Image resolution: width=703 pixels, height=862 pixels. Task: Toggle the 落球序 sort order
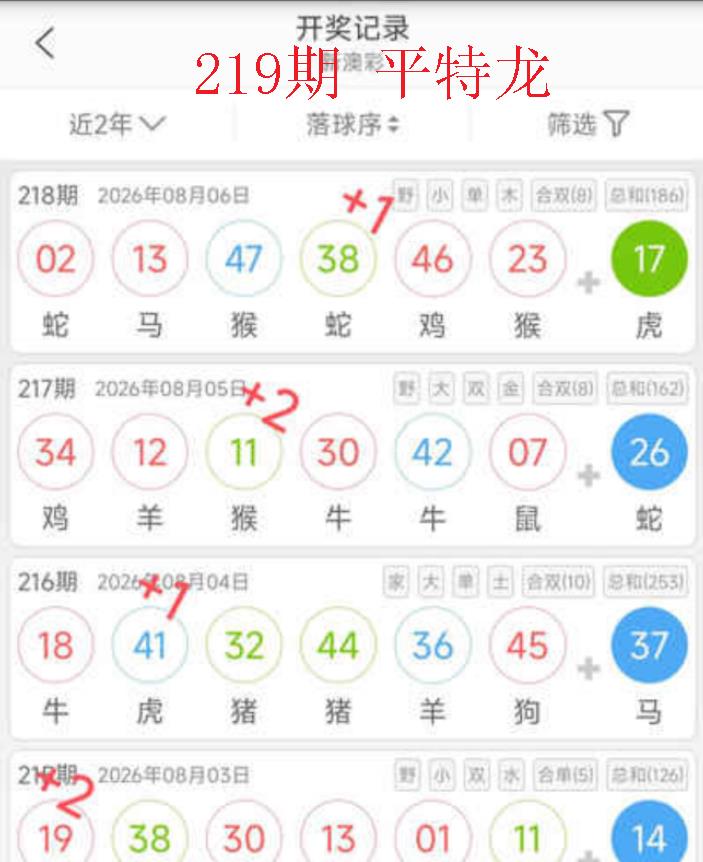(352, 124)
